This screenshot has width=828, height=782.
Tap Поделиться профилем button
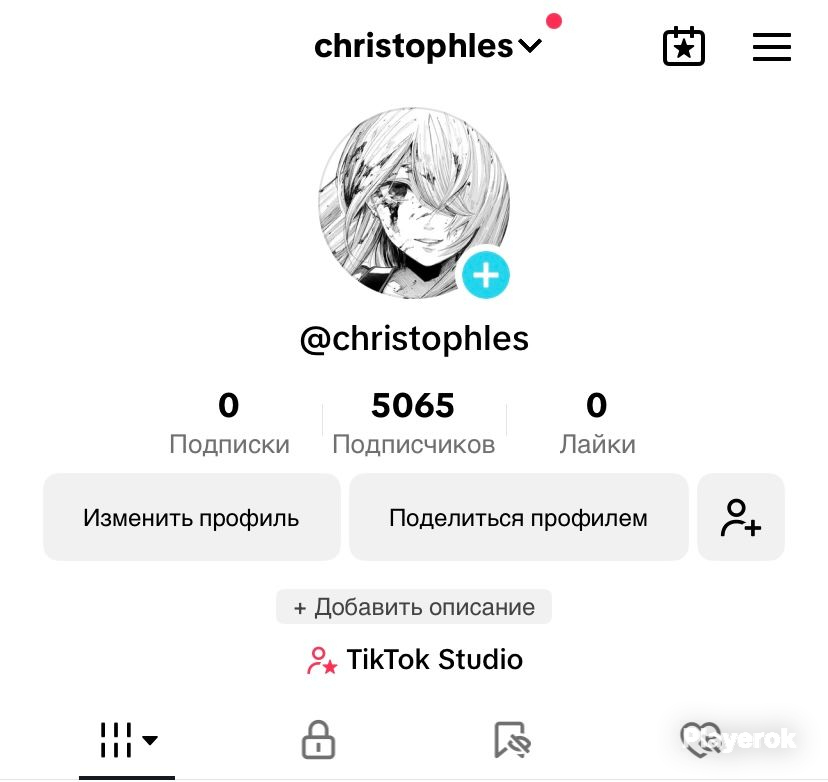(x=518, y=518)
